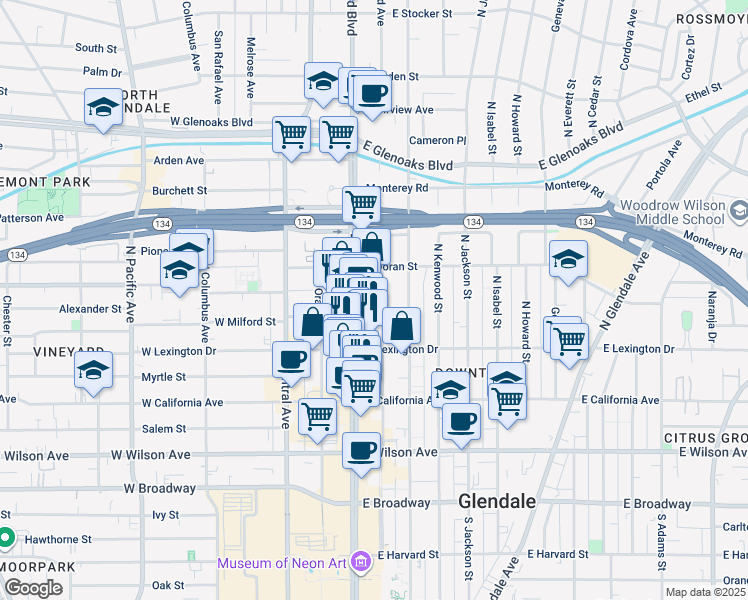Tap the school marker near North Glendale

pos(103,106)
